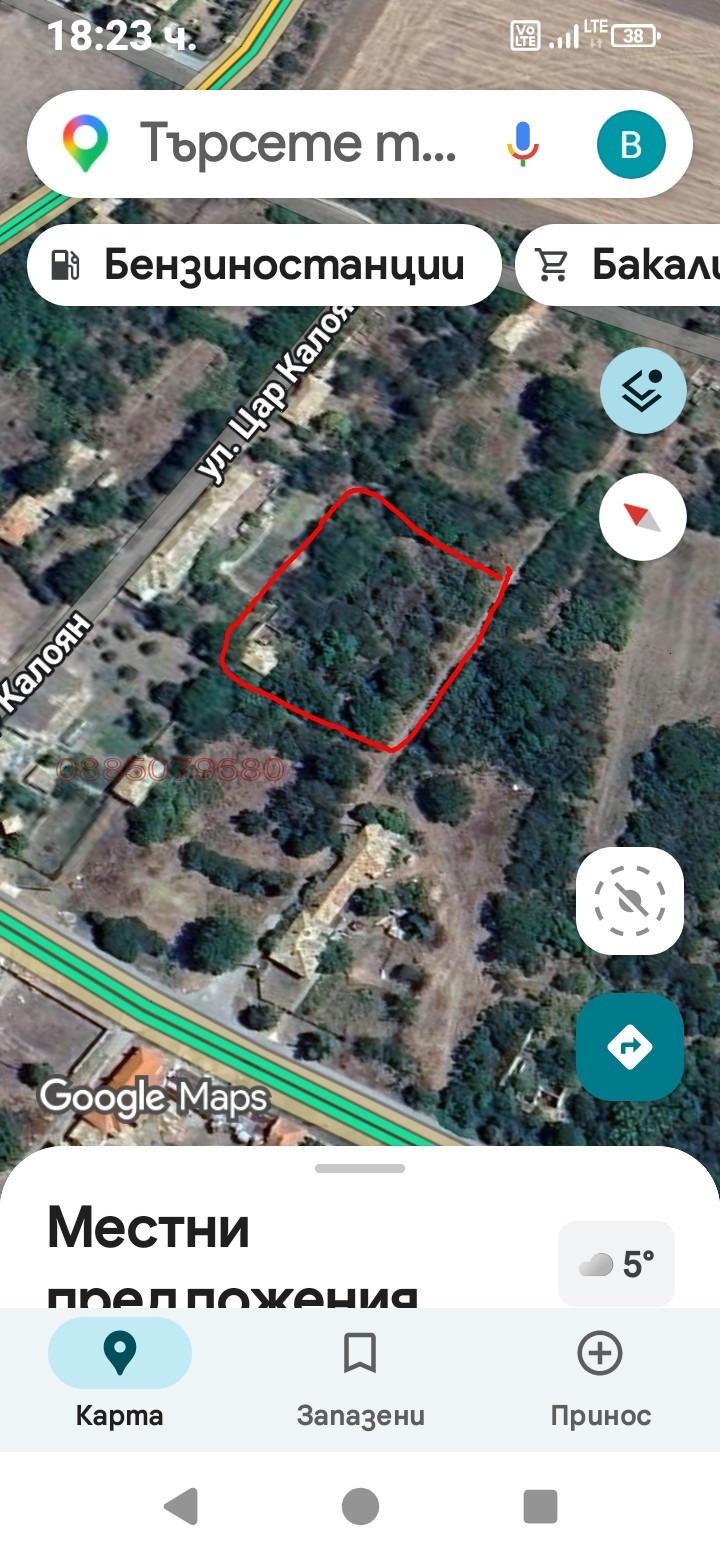Viewport: 720px width, 1560px height.
Task: Open directions with the turn arrow button
Action: 630,1046
